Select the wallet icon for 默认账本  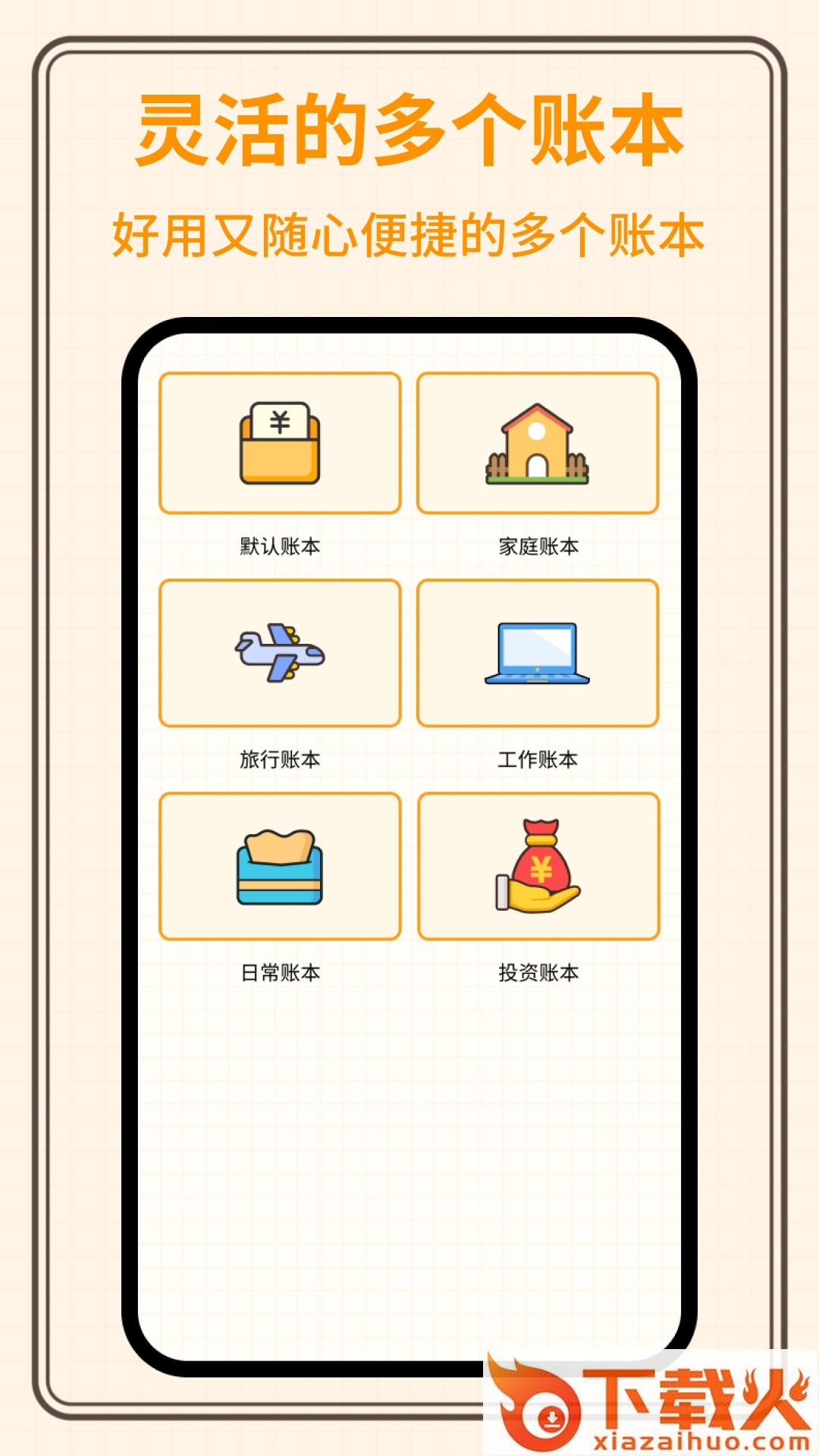pos(279,444)
